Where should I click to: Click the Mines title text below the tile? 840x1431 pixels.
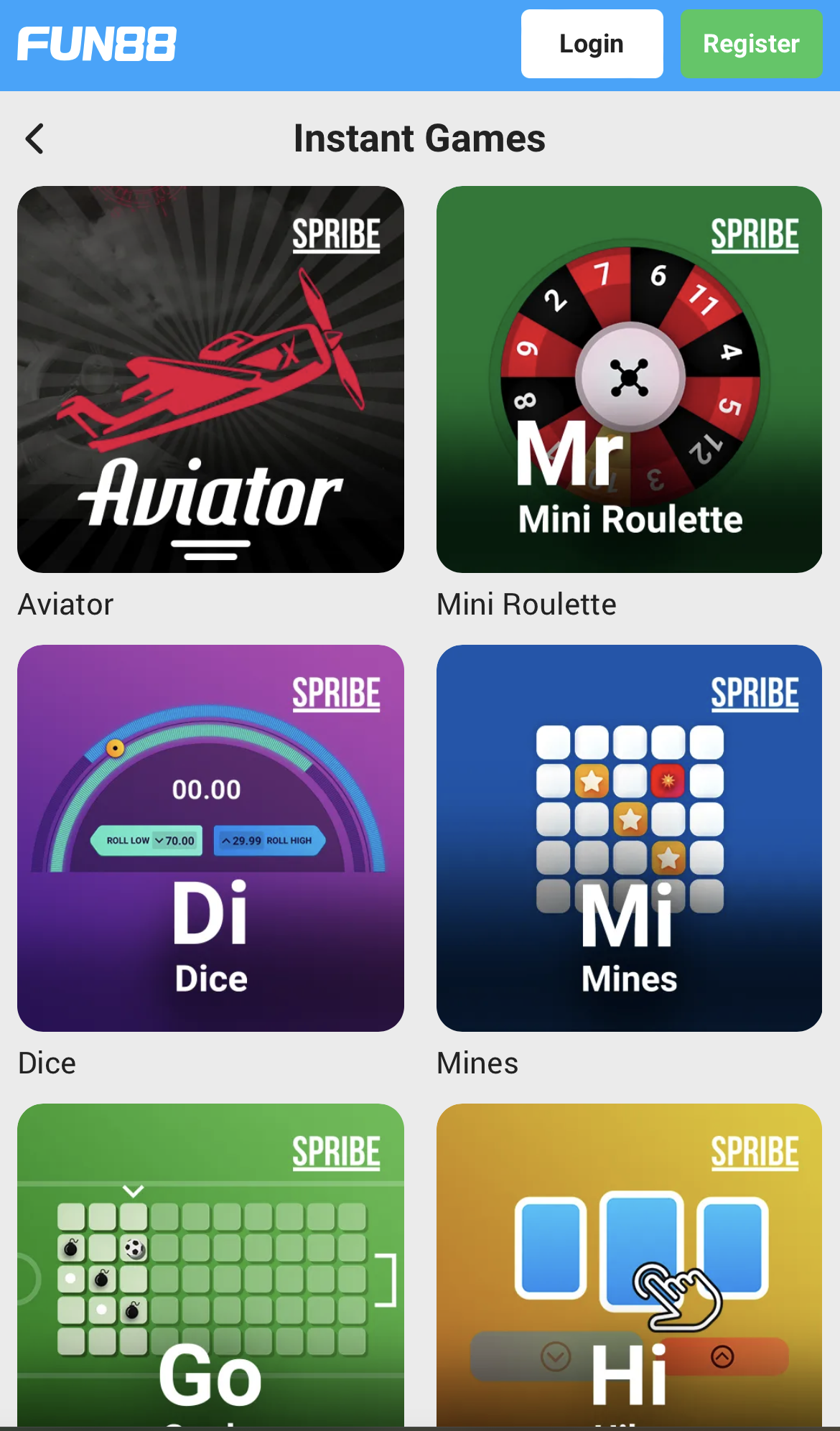click(477, 1063)
